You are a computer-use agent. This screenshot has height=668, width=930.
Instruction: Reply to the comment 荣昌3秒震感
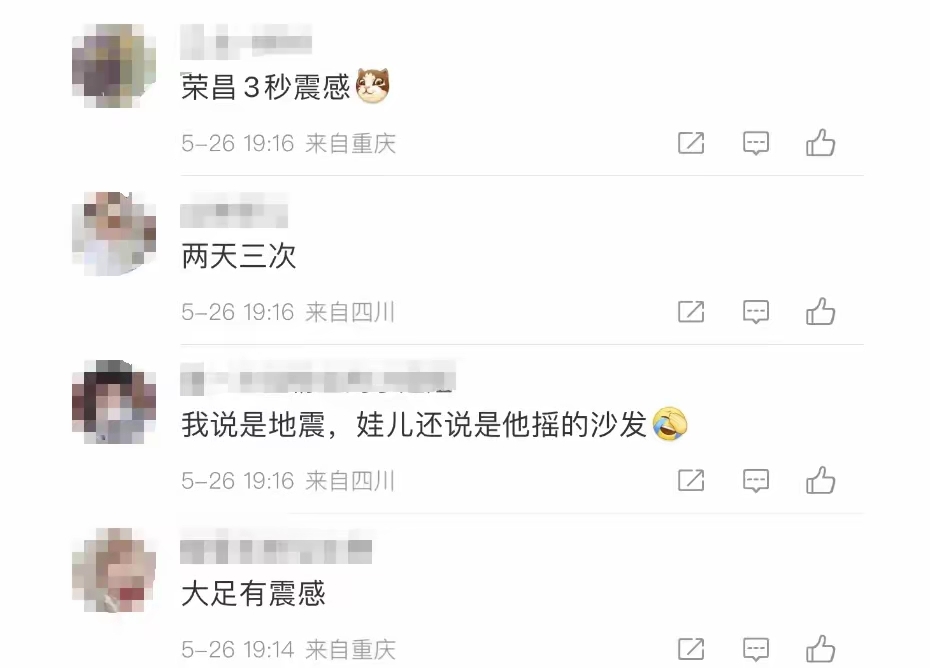point(756,143)
